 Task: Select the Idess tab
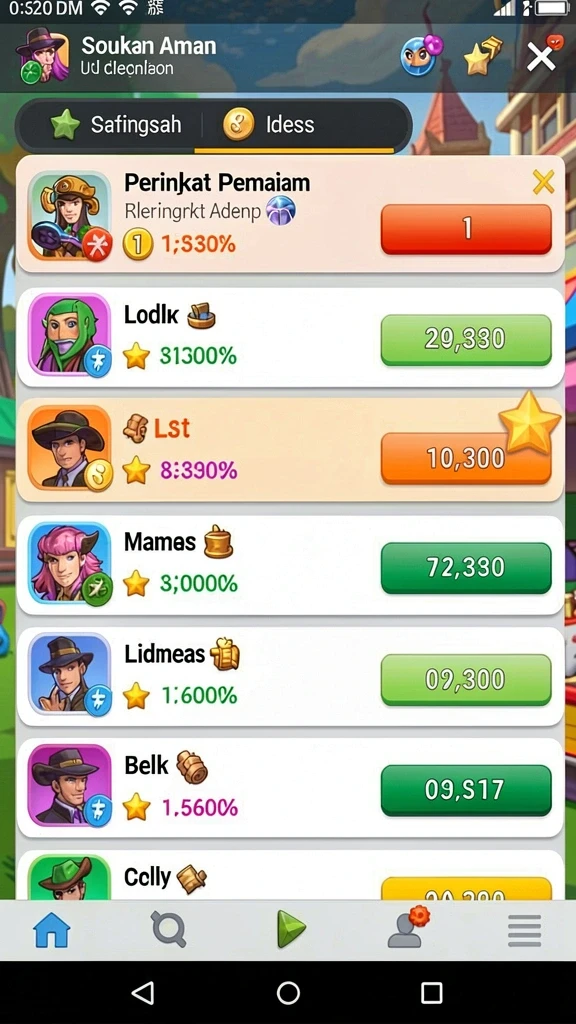pyautogui.click(x=269, y=124)
